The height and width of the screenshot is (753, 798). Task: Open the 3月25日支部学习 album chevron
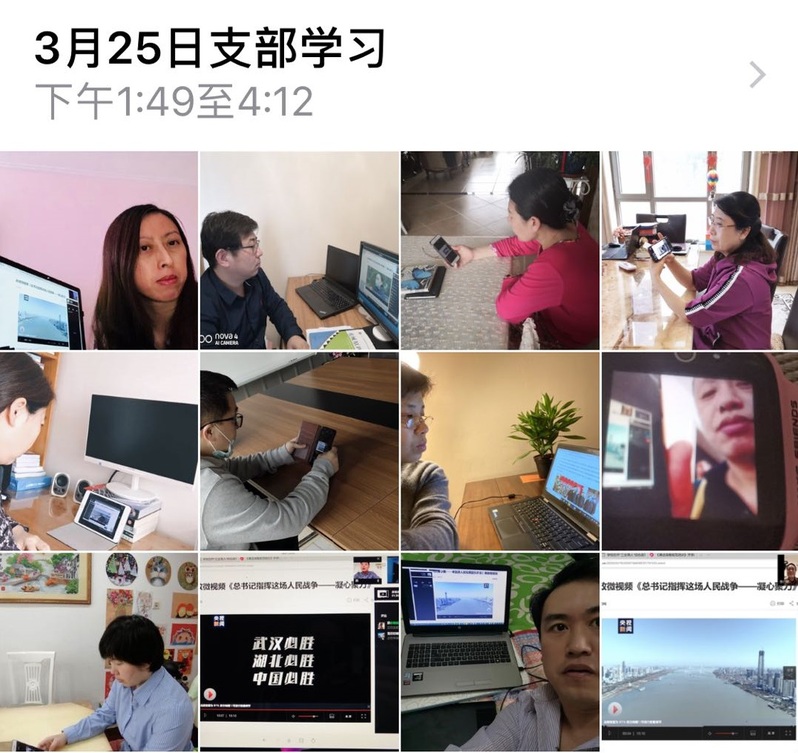click(757, 75)
